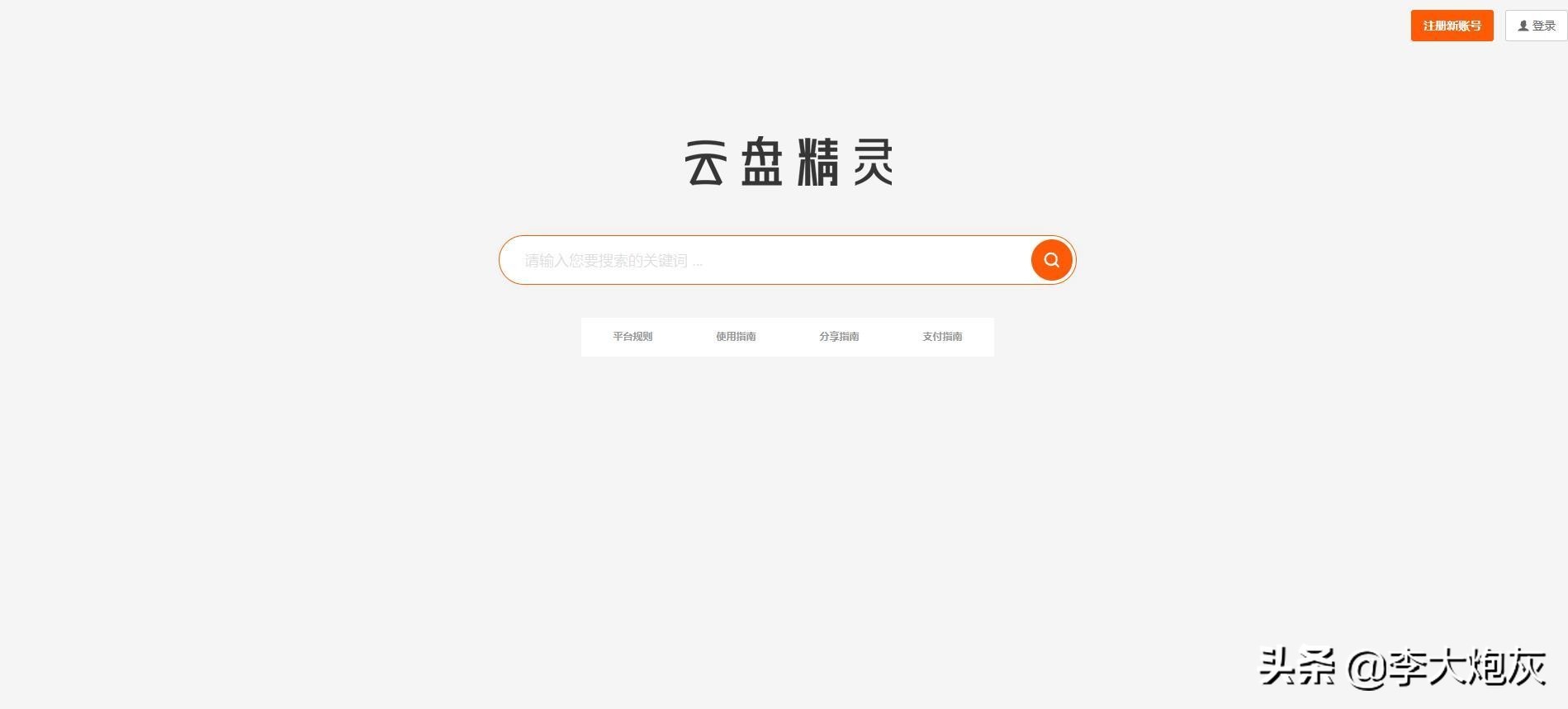The width and height of the screenshot is (1568, 709).
Task: Open the 平台规则 link
Action: click(632, 337)
